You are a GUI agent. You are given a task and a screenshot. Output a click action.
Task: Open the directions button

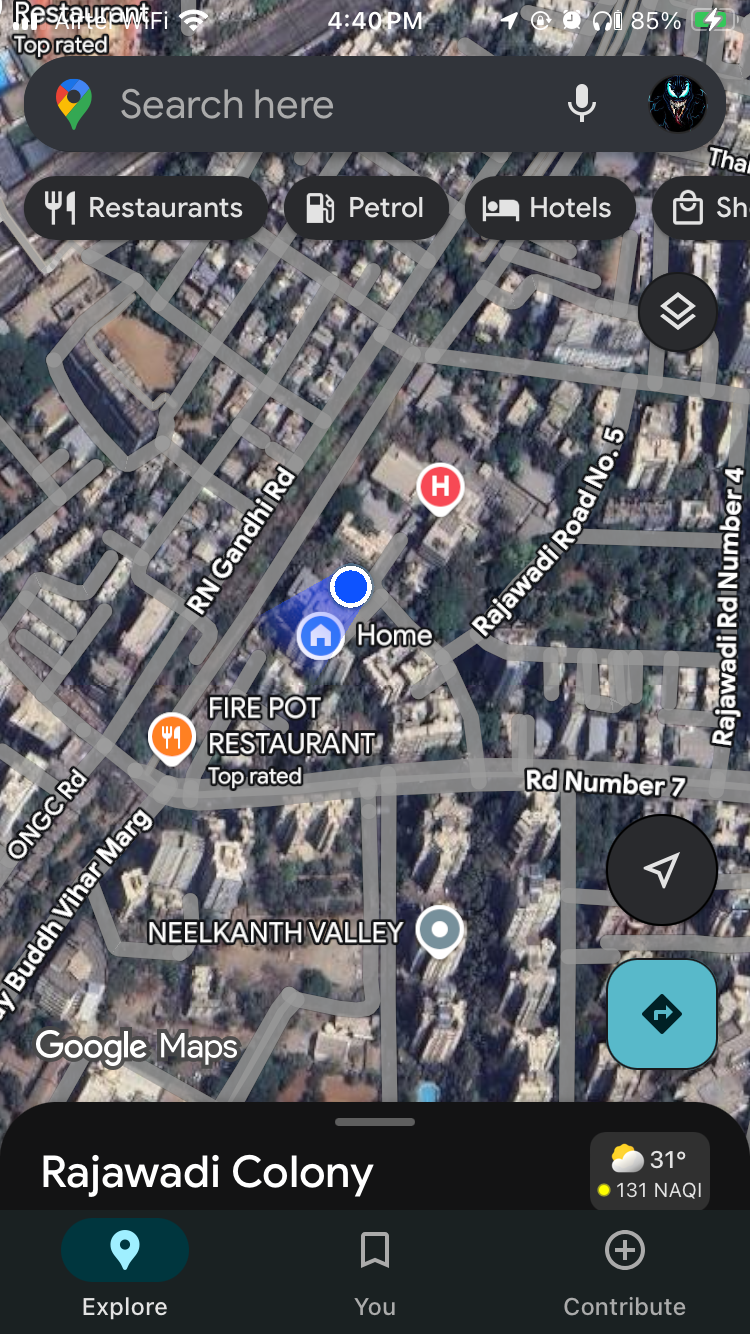(661, 1014)
